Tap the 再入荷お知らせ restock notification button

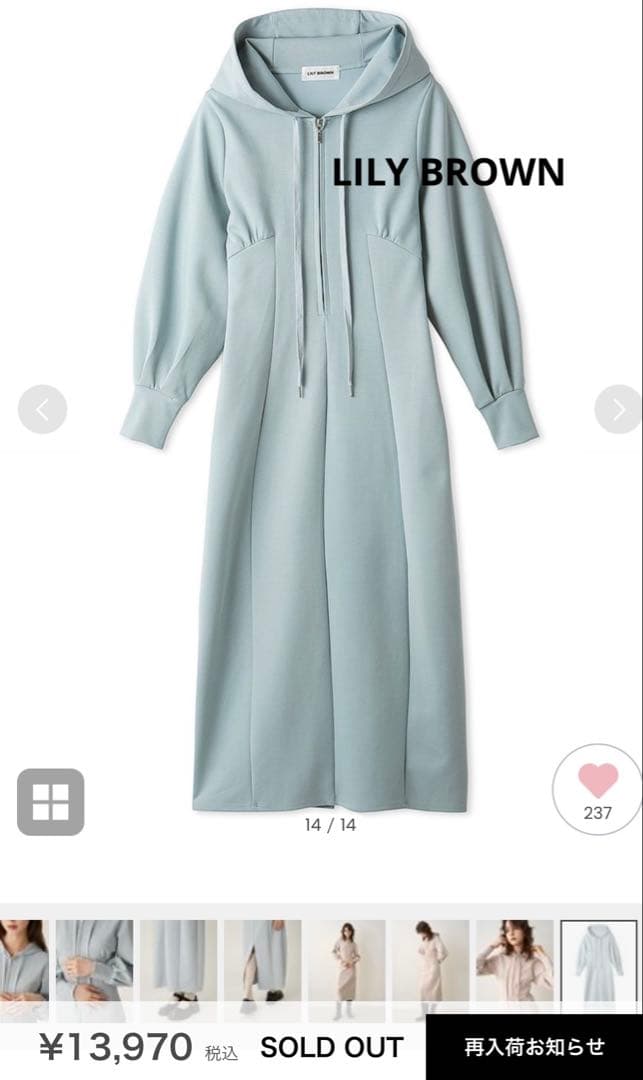click(x=534, y=1047)
